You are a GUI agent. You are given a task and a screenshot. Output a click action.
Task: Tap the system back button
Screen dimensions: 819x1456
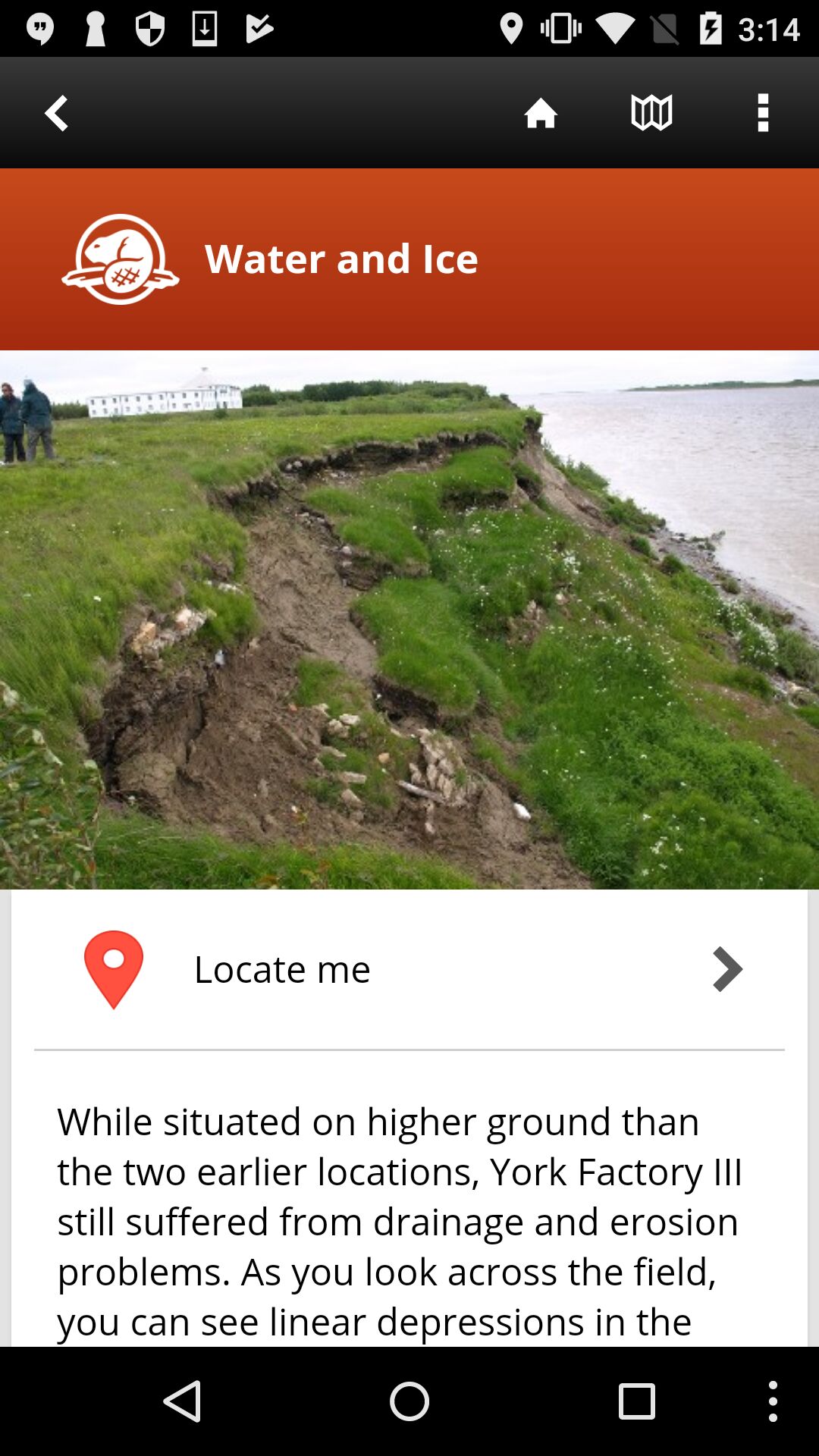(x=183, y=1401)
